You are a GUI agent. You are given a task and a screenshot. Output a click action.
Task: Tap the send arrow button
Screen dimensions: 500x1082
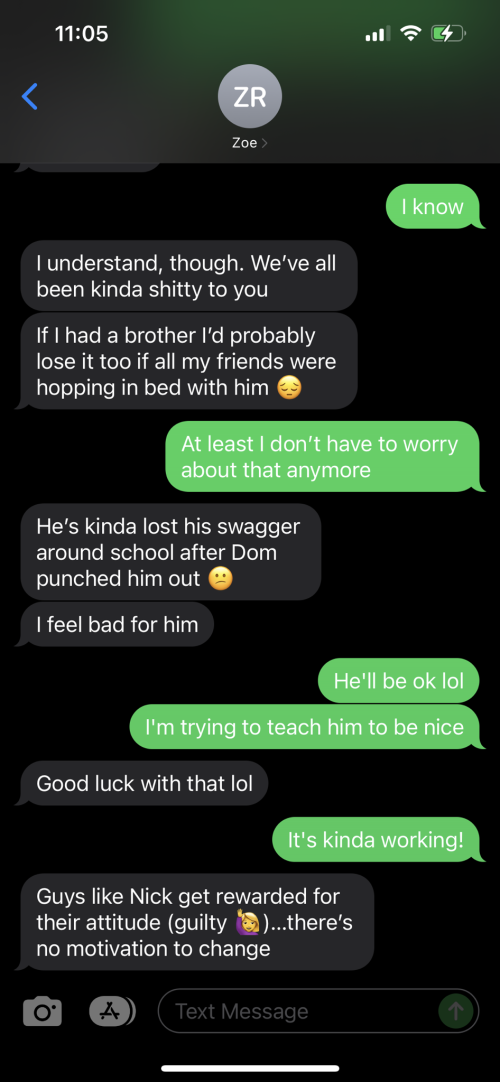(x=456, y=1012)
